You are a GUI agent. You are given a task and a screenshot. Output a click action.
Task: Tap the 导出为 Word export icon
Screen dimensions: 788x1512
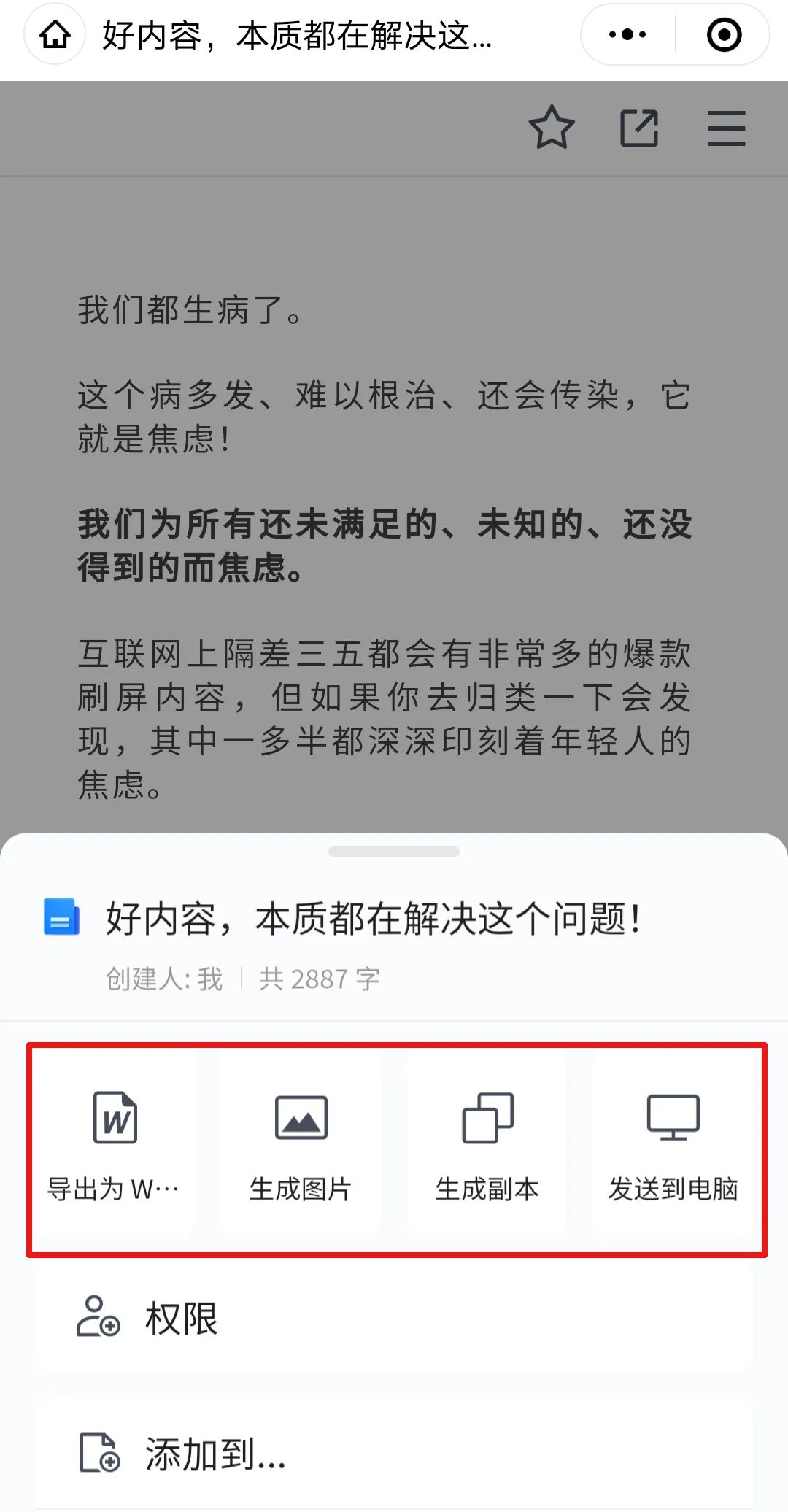pyautogui.click(x=117, y=1116)
